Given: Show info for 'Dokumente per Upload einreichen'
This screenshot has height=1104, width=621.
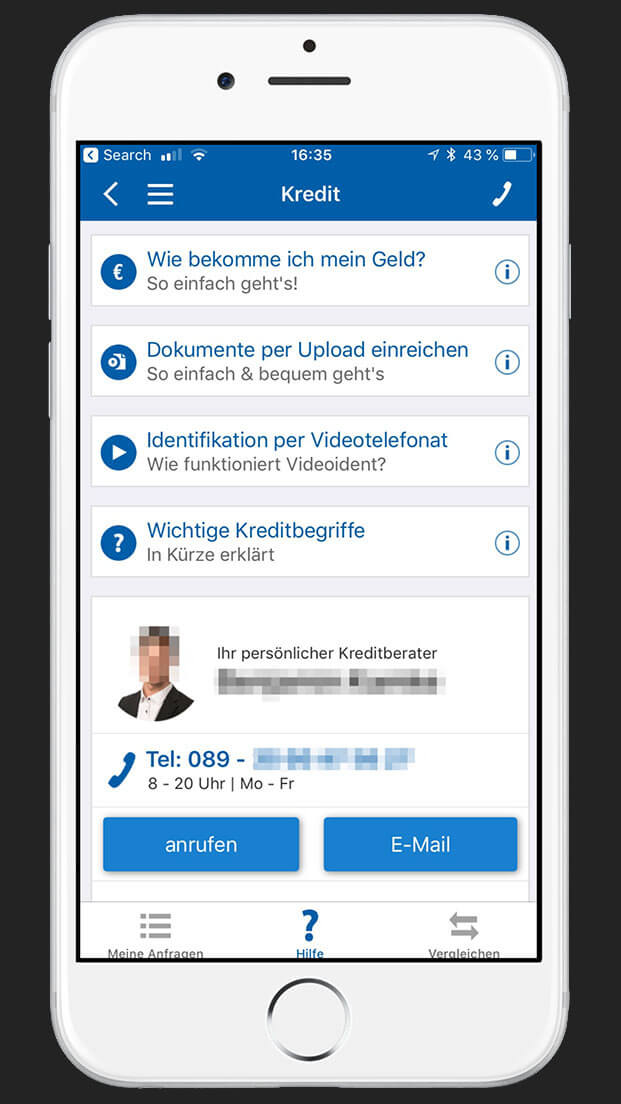Looking at the screenshot, I should (x=507, y=361).
